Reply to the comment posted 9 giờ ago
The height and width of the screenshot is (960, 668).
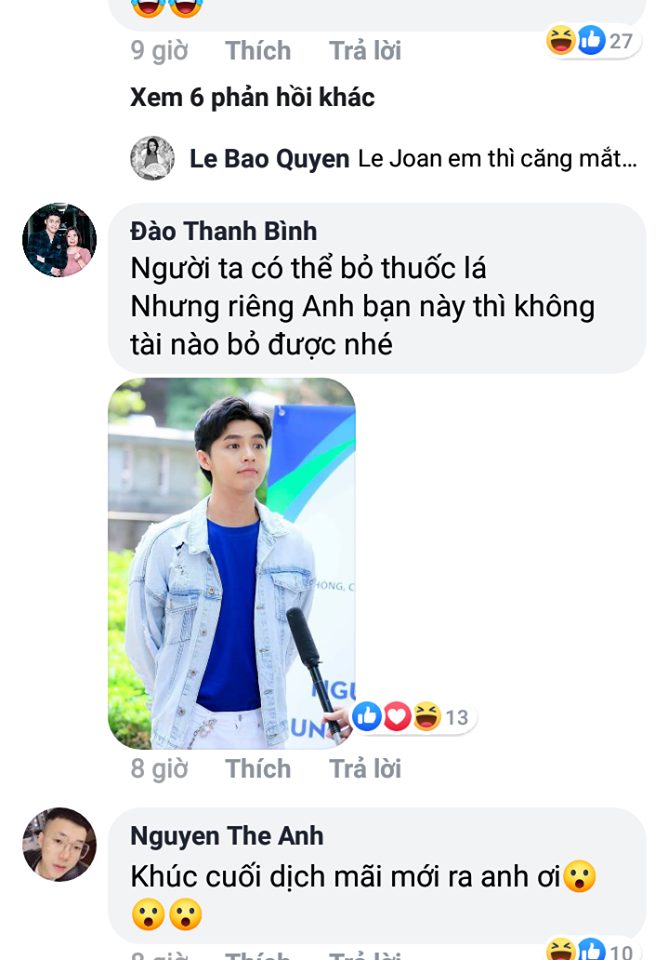pyautogui.click(x=365, y=50)
